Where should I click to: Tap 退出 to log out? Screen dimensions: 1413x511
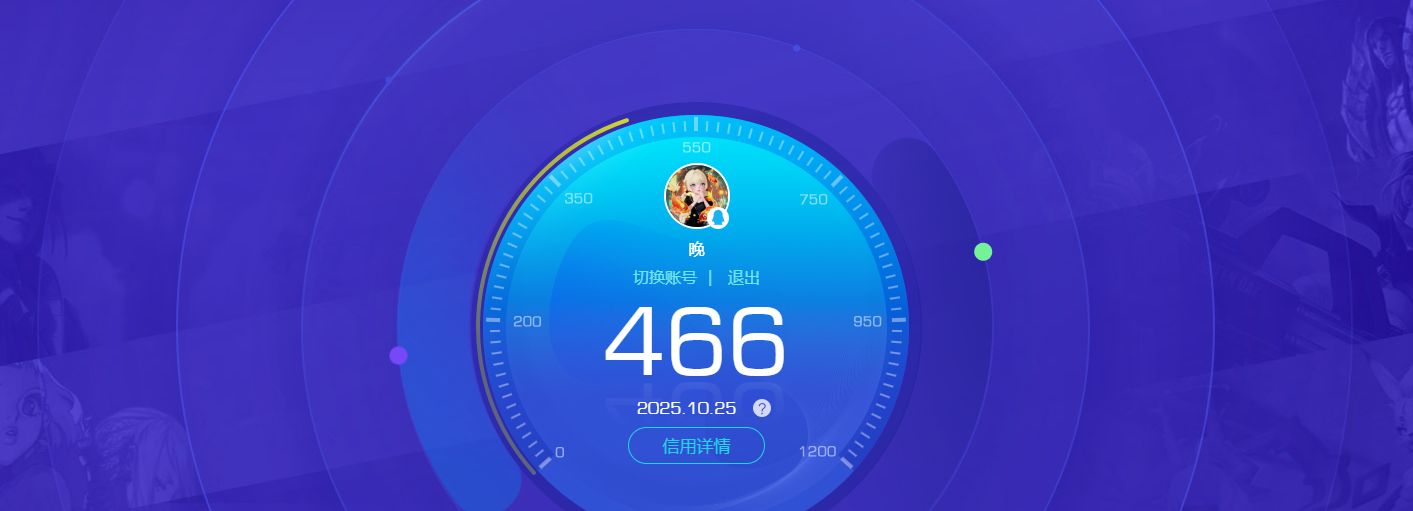tap(743, 278)
